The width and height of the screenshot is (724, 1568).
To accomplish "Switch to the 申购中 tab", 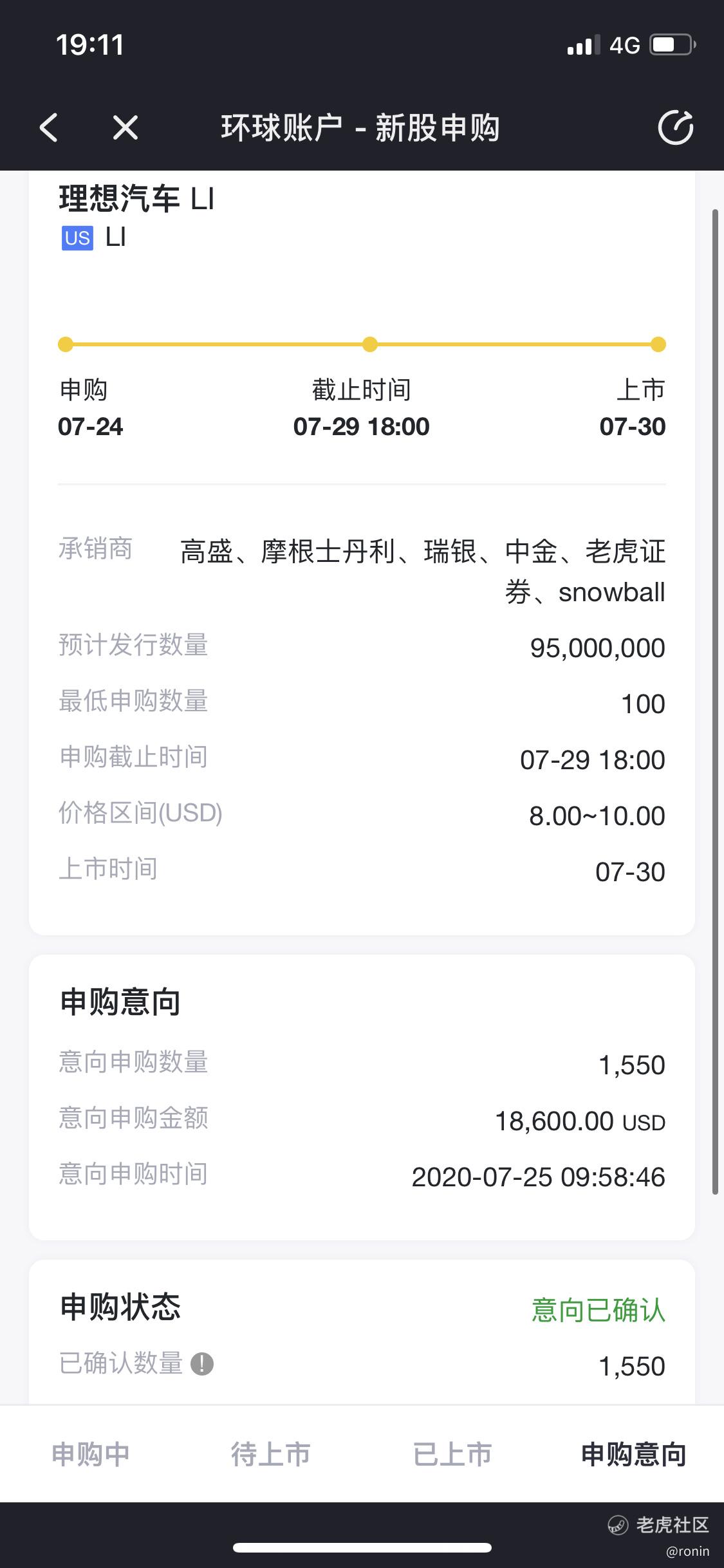I will click(91, 1455).
